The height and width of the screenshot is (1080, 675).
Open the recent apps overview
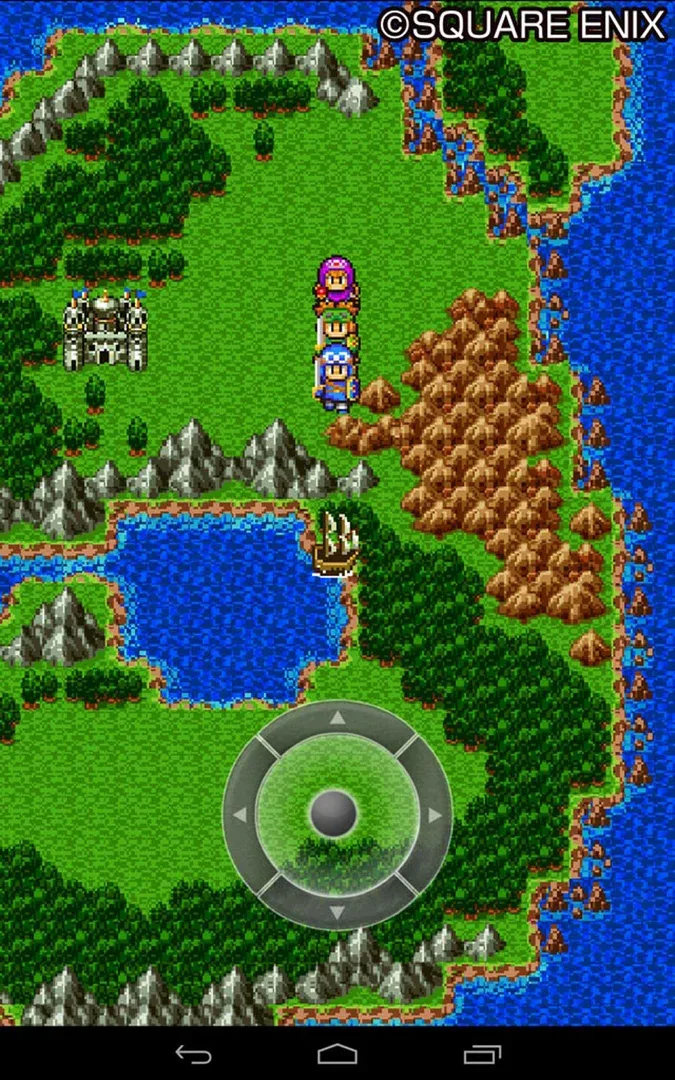point(481,1053)
